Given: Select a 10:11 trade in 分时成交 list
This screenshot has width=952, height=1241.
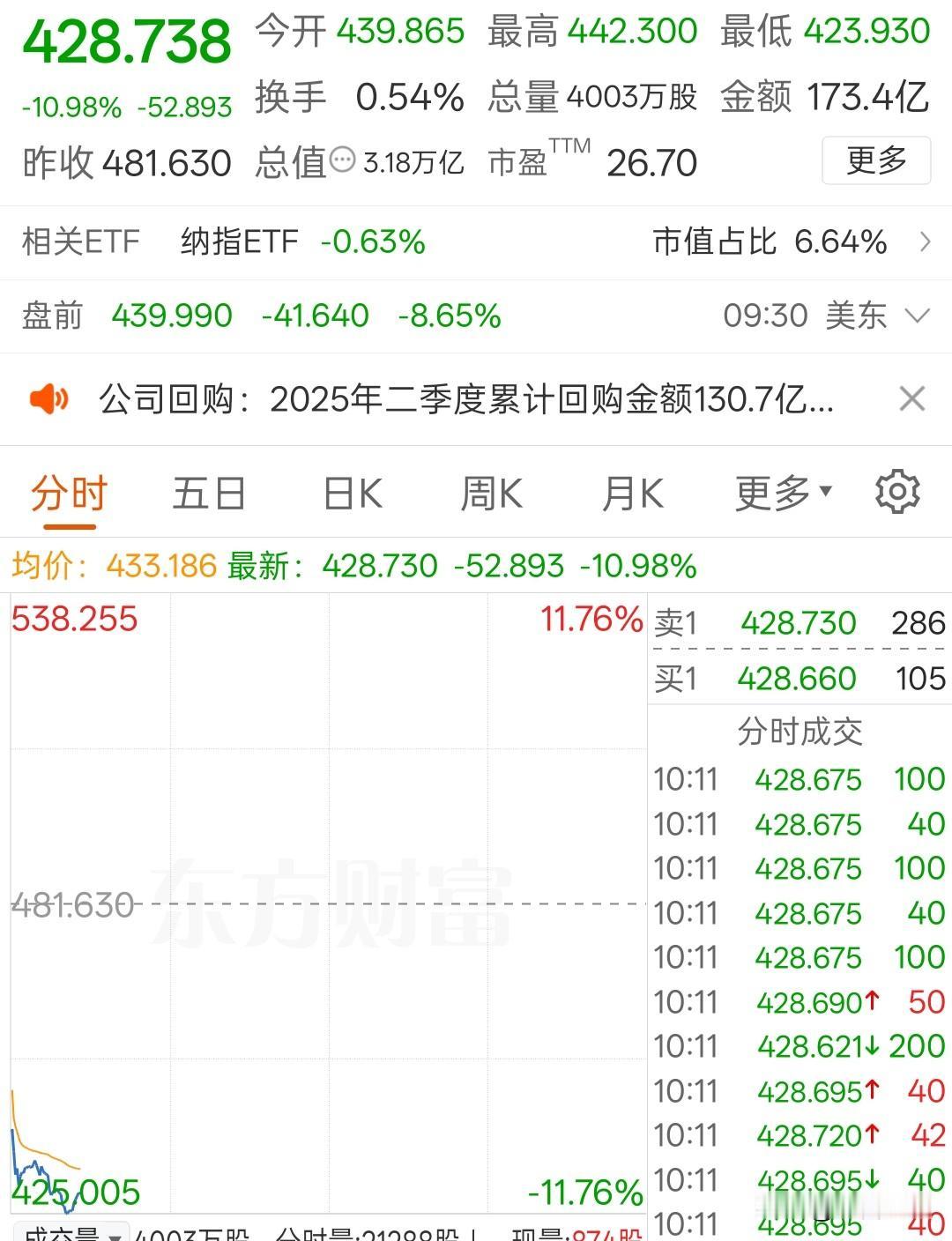Looking at the screenshot, I should coord(793,779).
